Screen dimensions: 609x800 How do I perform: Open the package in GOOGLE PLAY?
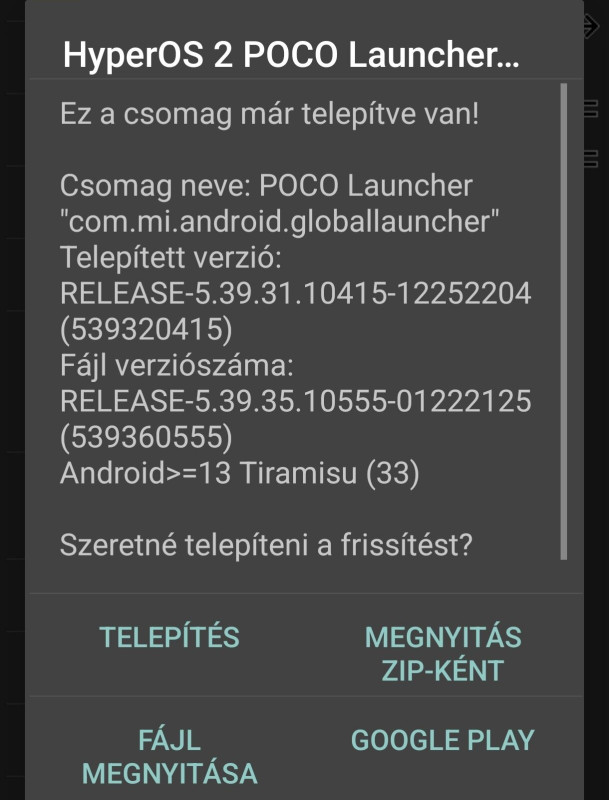(443, 741)
